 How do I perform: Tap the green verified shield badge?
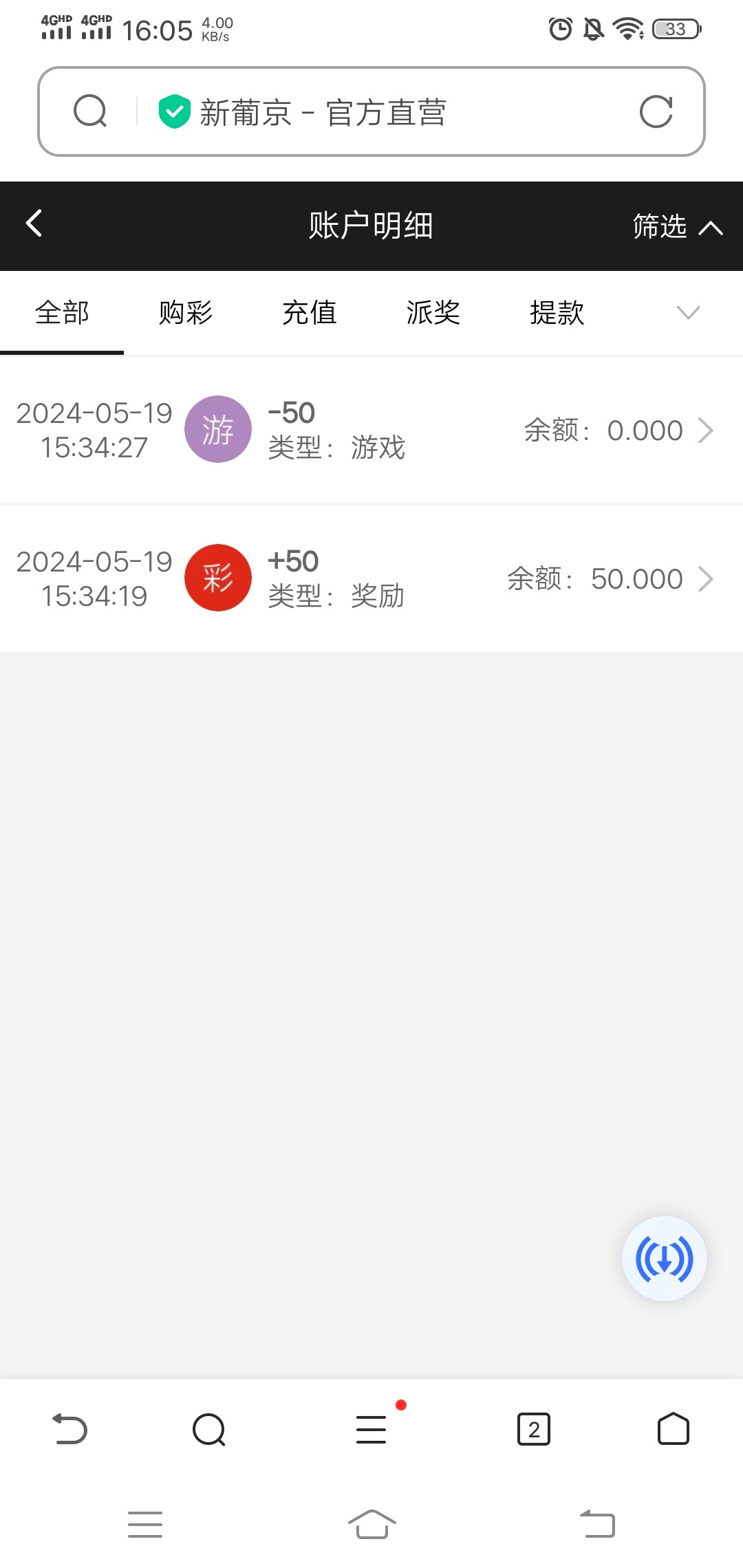(174, 112)
